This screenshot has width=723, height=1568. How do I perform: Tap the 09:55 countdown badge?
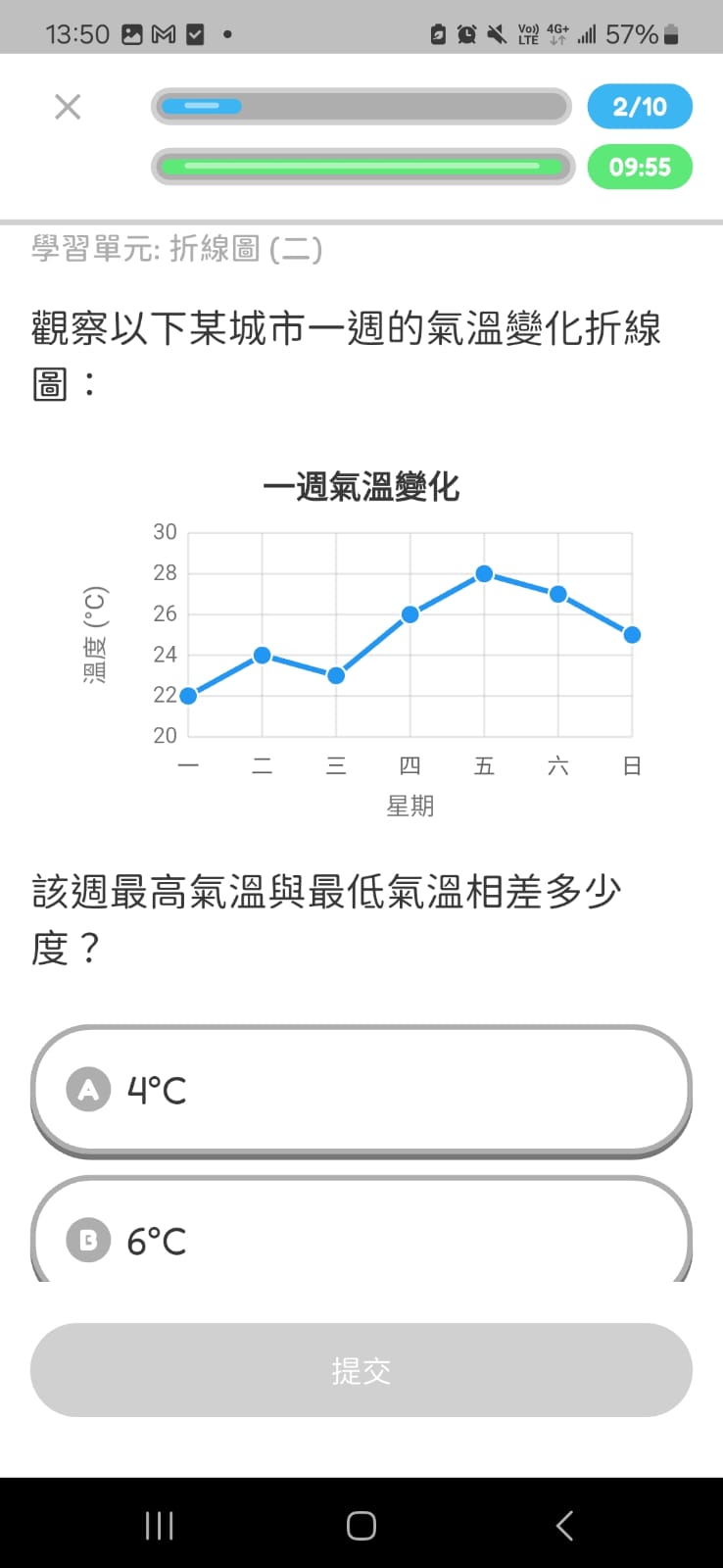click(x=639, y=168)
